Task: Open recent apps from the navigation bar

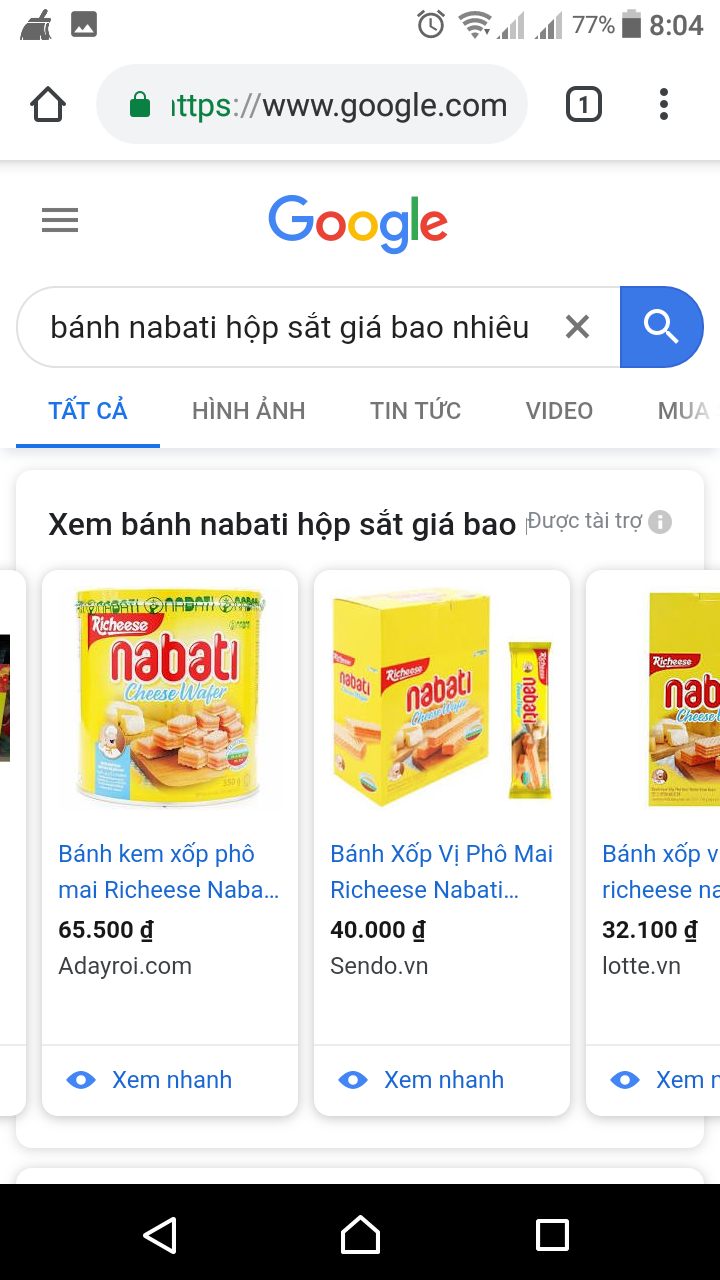Action: [552, 1235]
